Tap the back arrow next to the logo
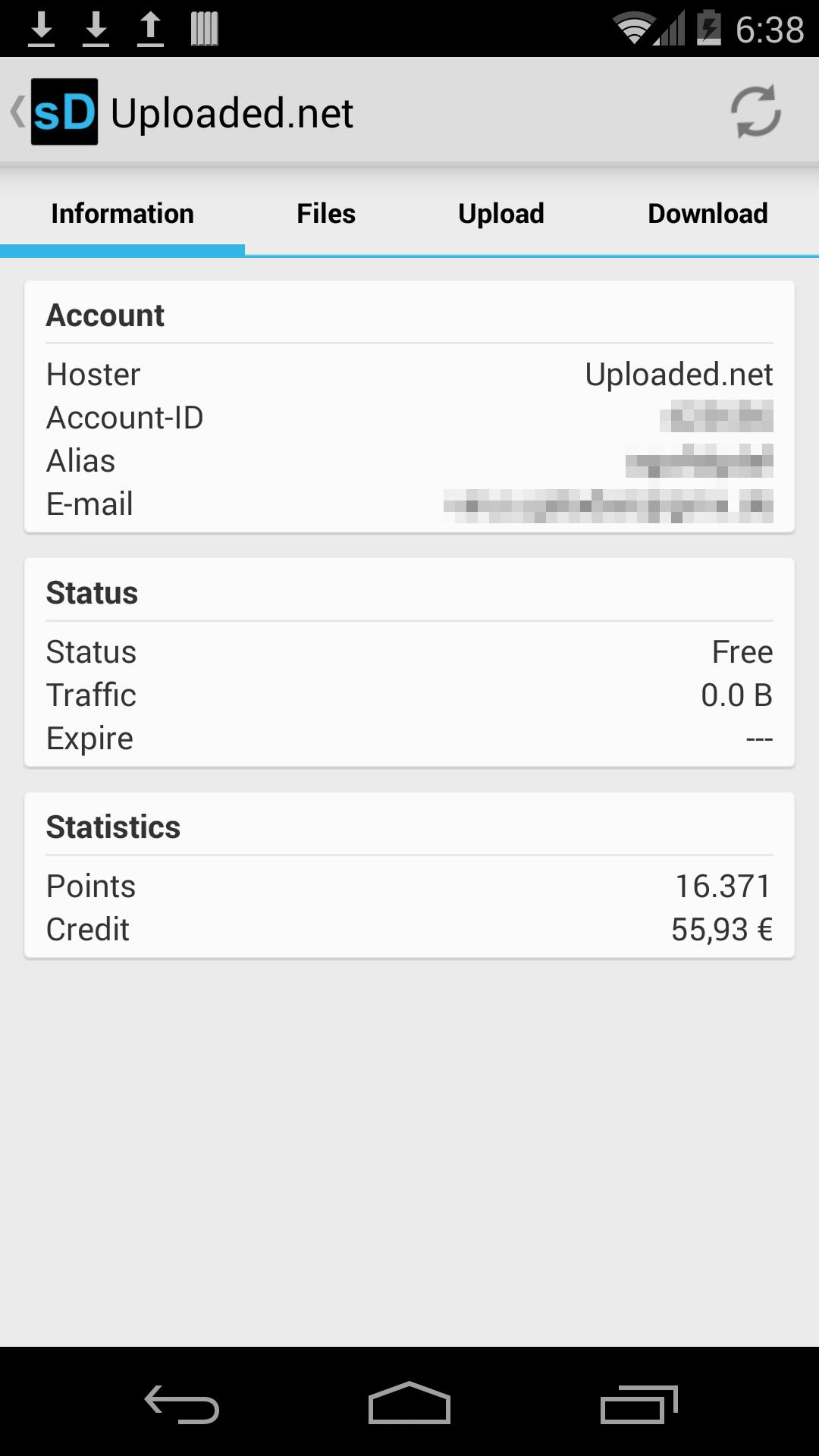819x1456 pixels. tap(16, 112)
